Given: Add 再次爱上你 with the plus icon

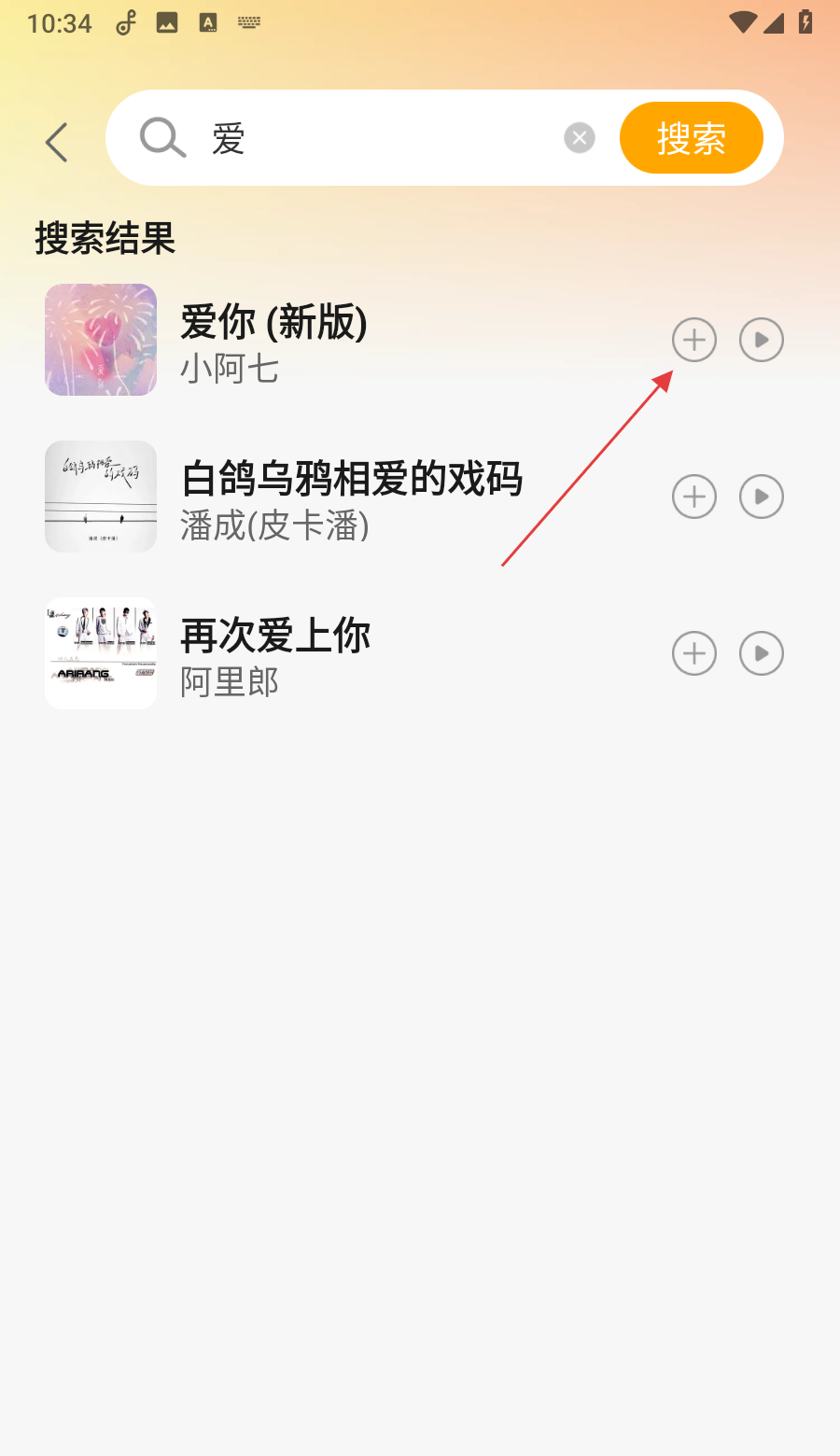Looking at the screenshot, I should point(694,653).
